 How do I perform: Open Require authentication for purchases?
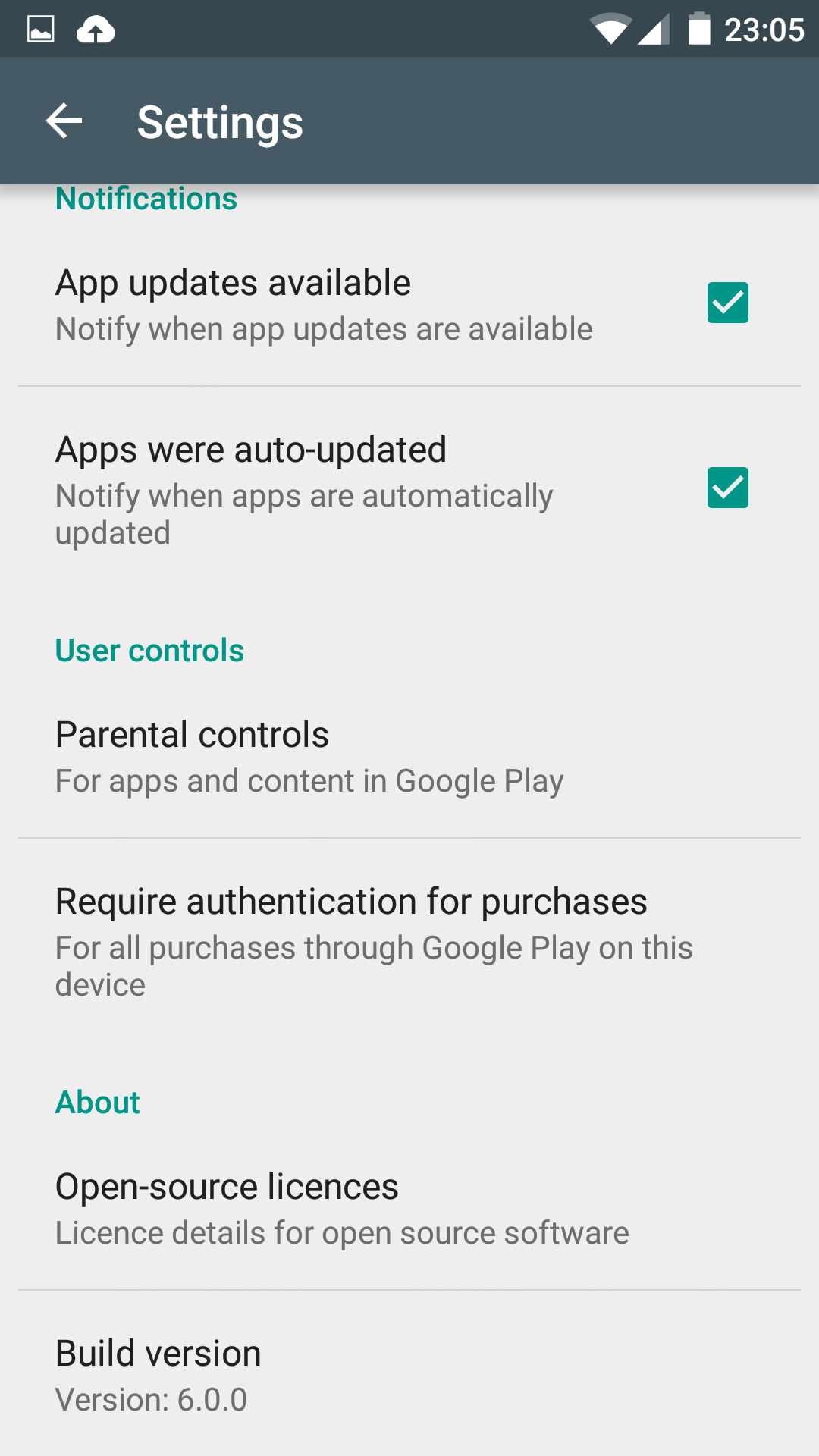(409, 940)
